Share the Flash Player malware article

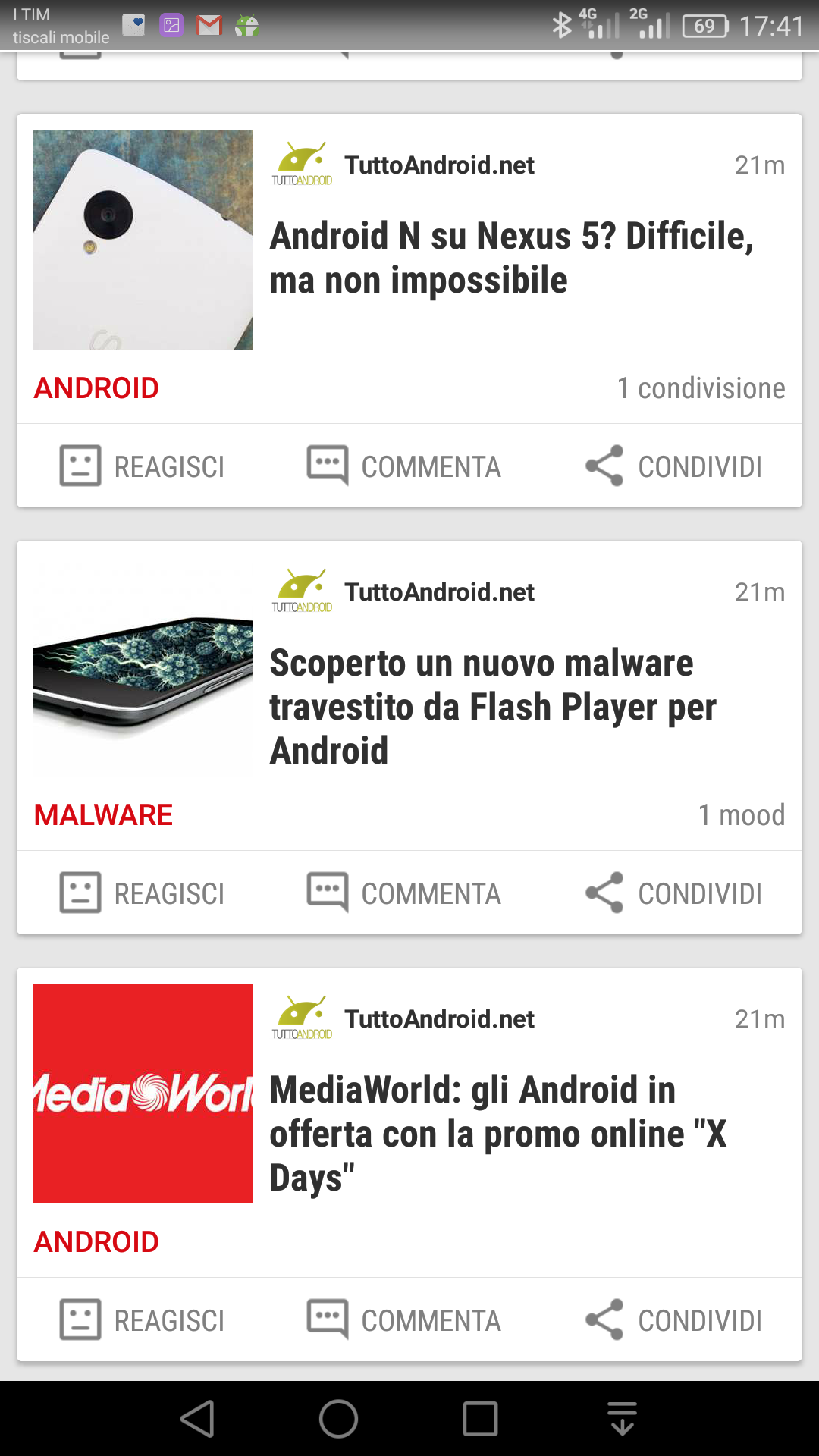click(673, 893)
